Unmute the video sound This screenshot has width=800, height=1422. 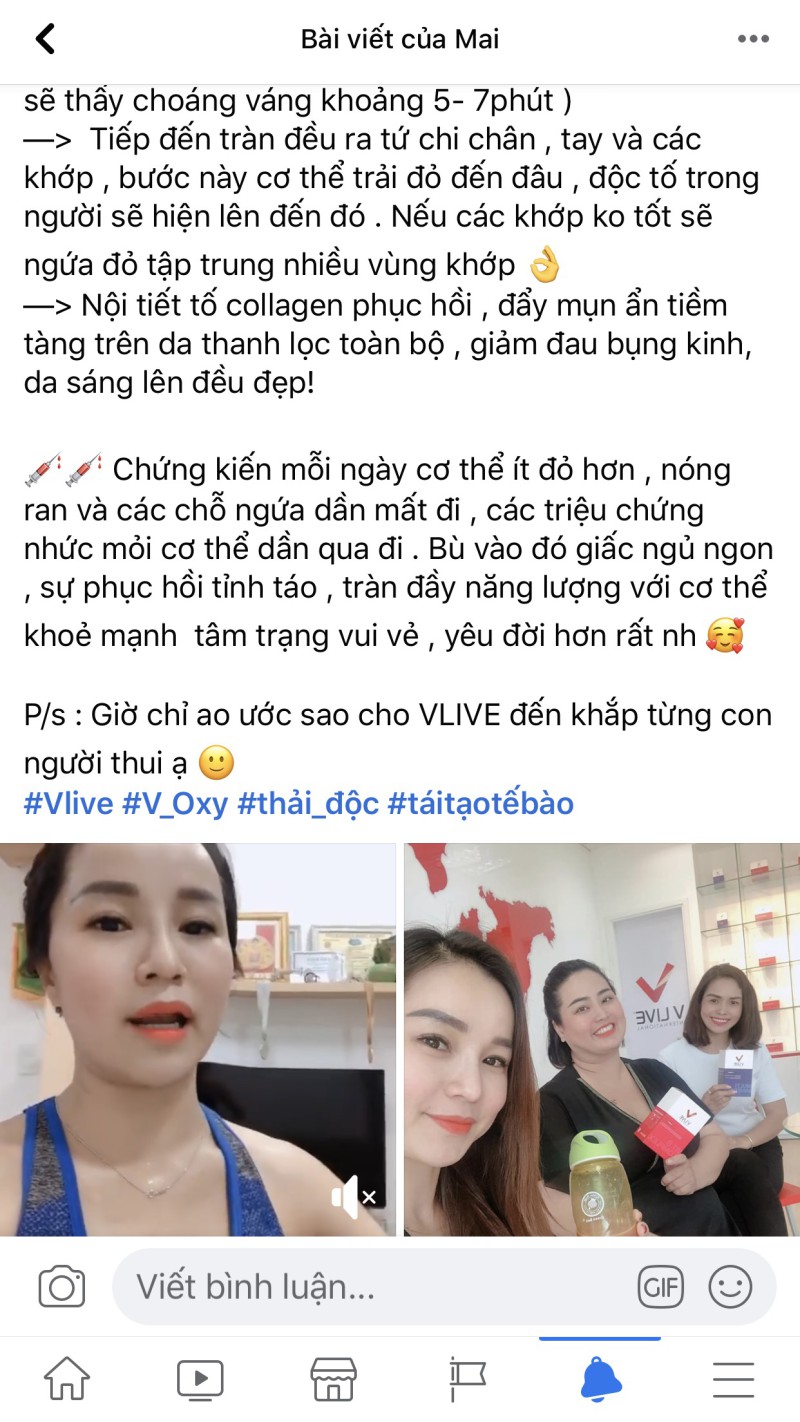[x=353, y=1196]
